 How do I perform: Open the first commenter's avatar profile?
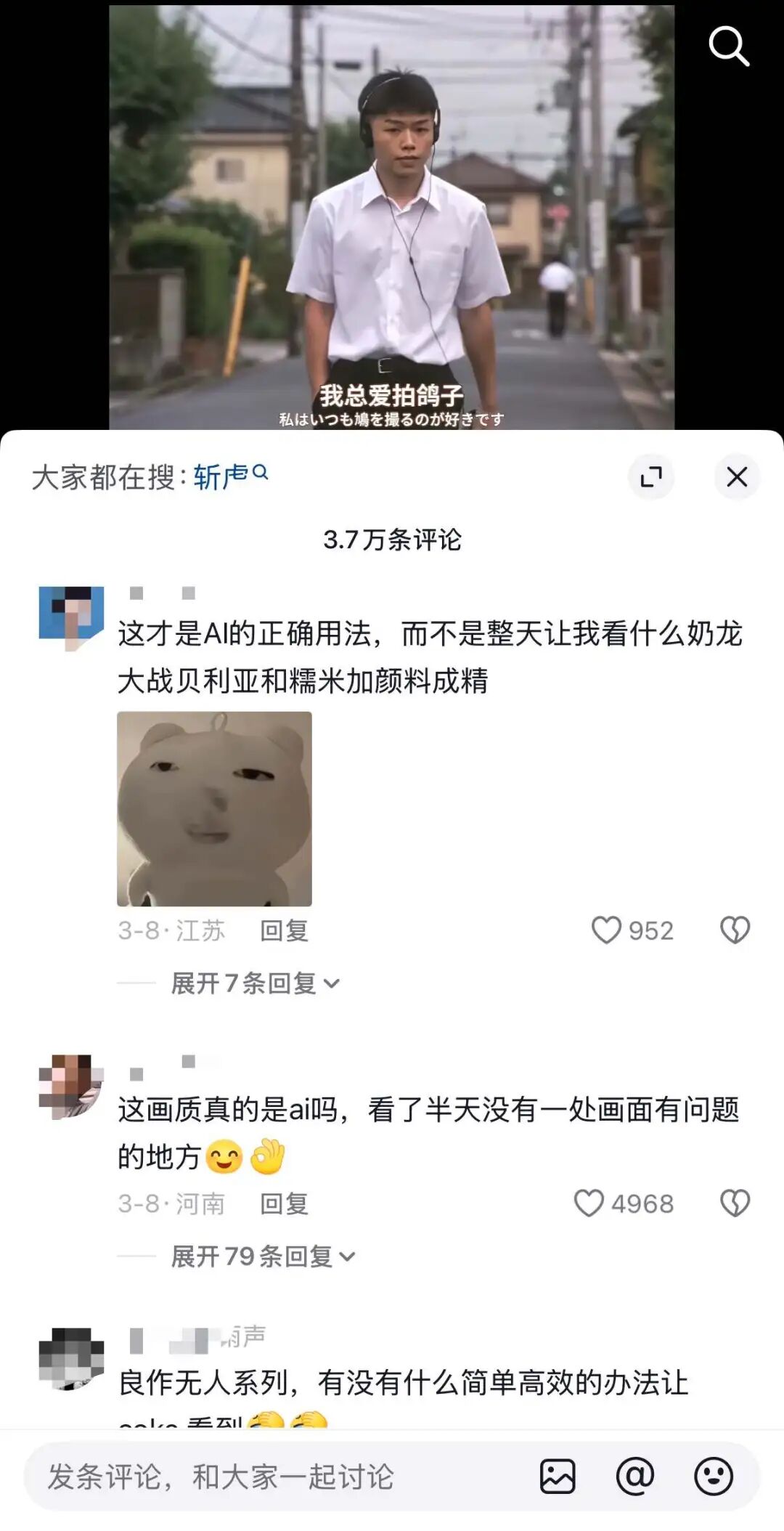coord(71,616)
